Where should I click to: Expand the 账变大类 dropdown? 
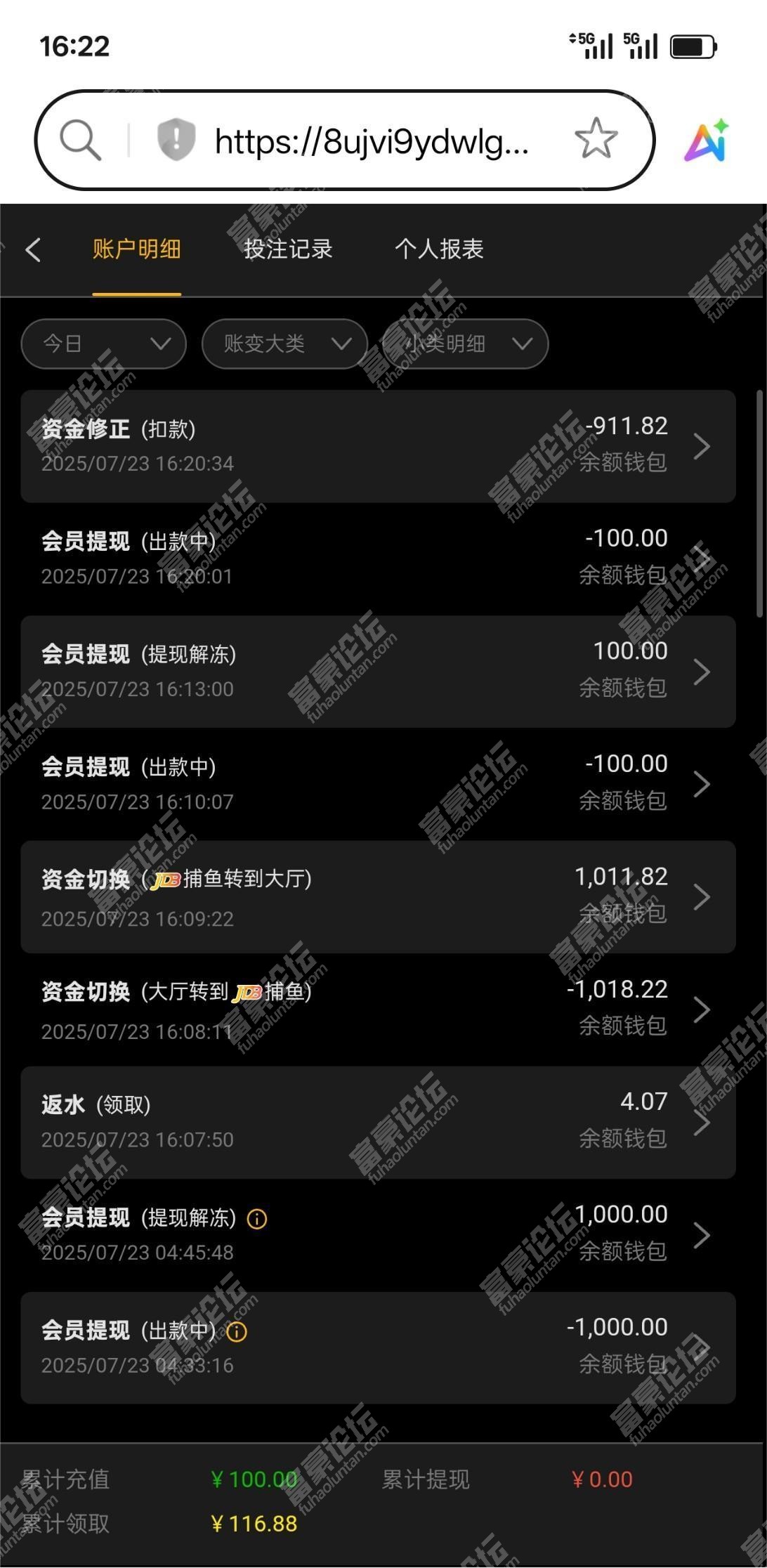[x=284, y=344]
